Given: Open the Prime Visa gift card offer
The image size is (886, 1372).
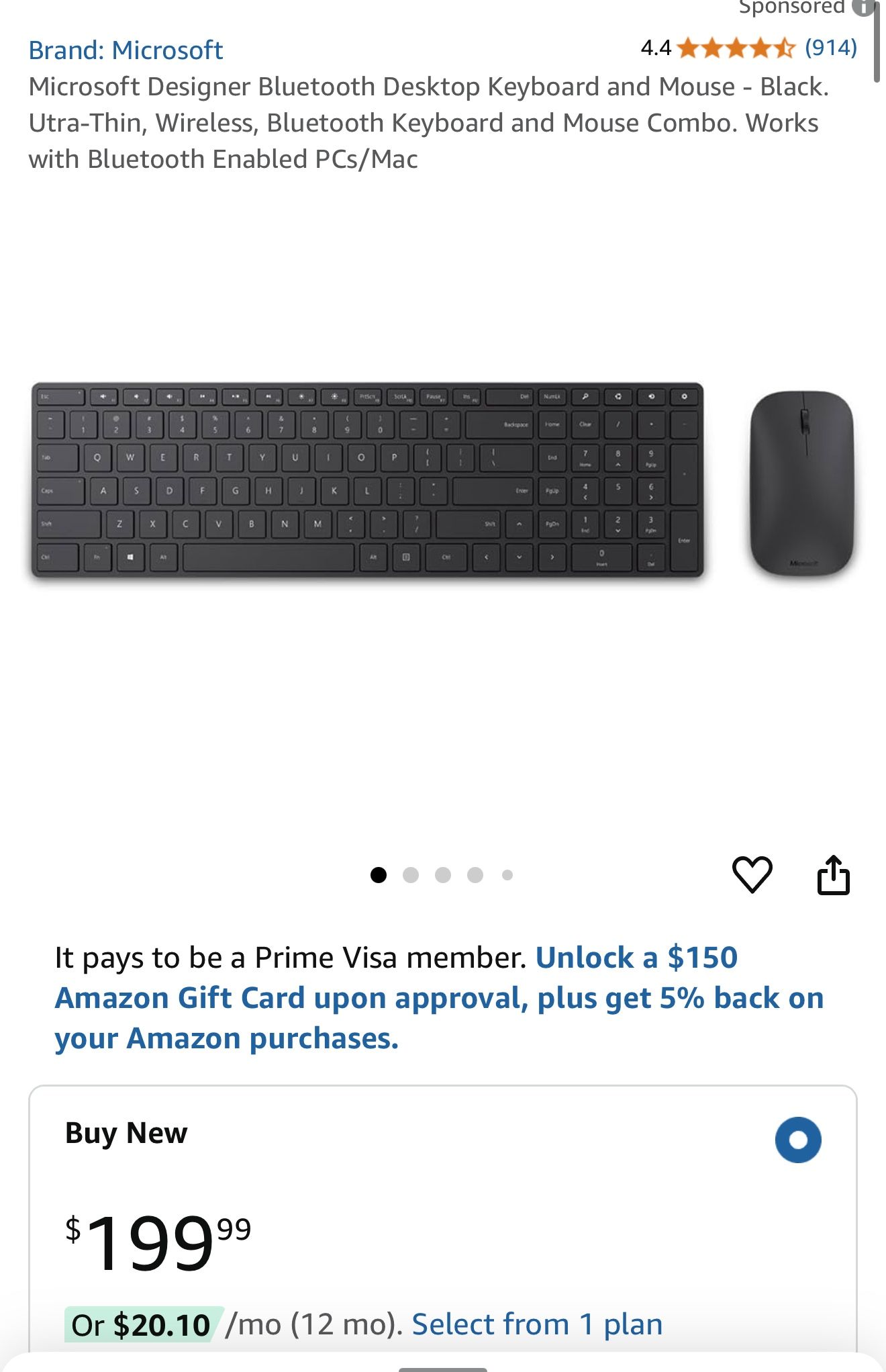Looking at the screenshot, I should pyautogui.click(x=439, y=998).
